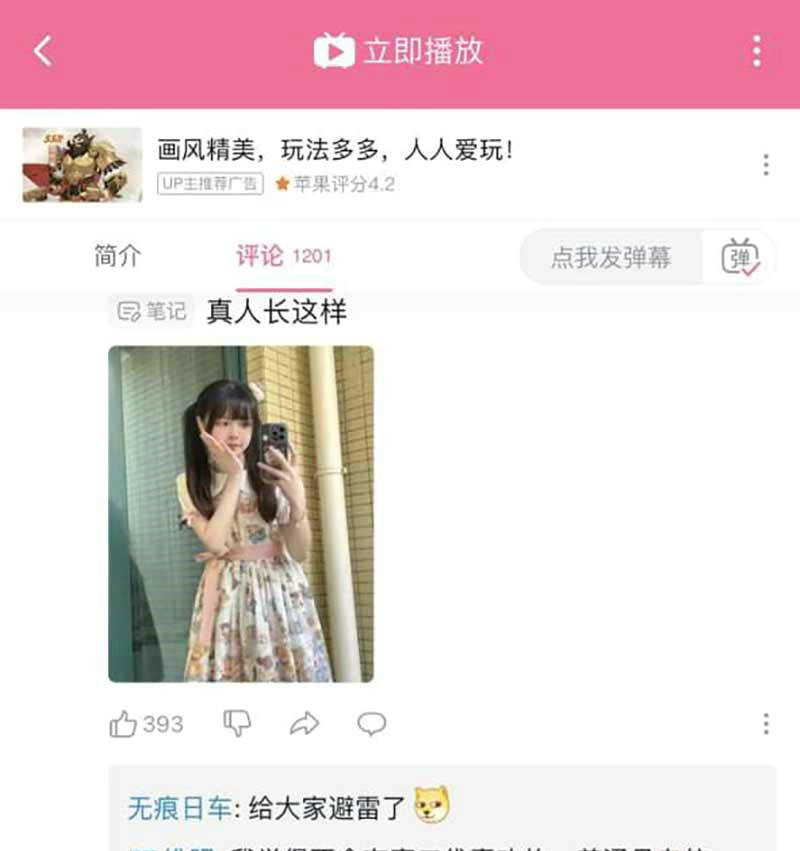Dislike the 真人长这样 comment
Image resolution: width=800 pixels, height=851 pixels.
point(237,723)
